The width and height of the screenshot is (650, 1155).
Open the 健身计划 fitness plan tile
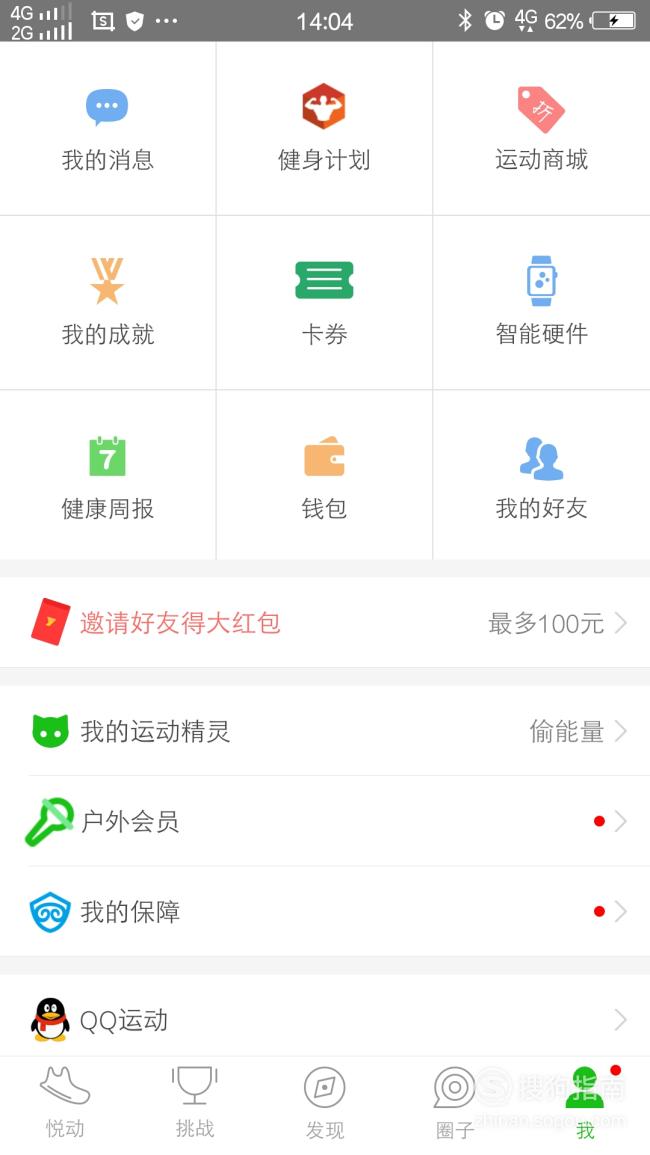324,128
